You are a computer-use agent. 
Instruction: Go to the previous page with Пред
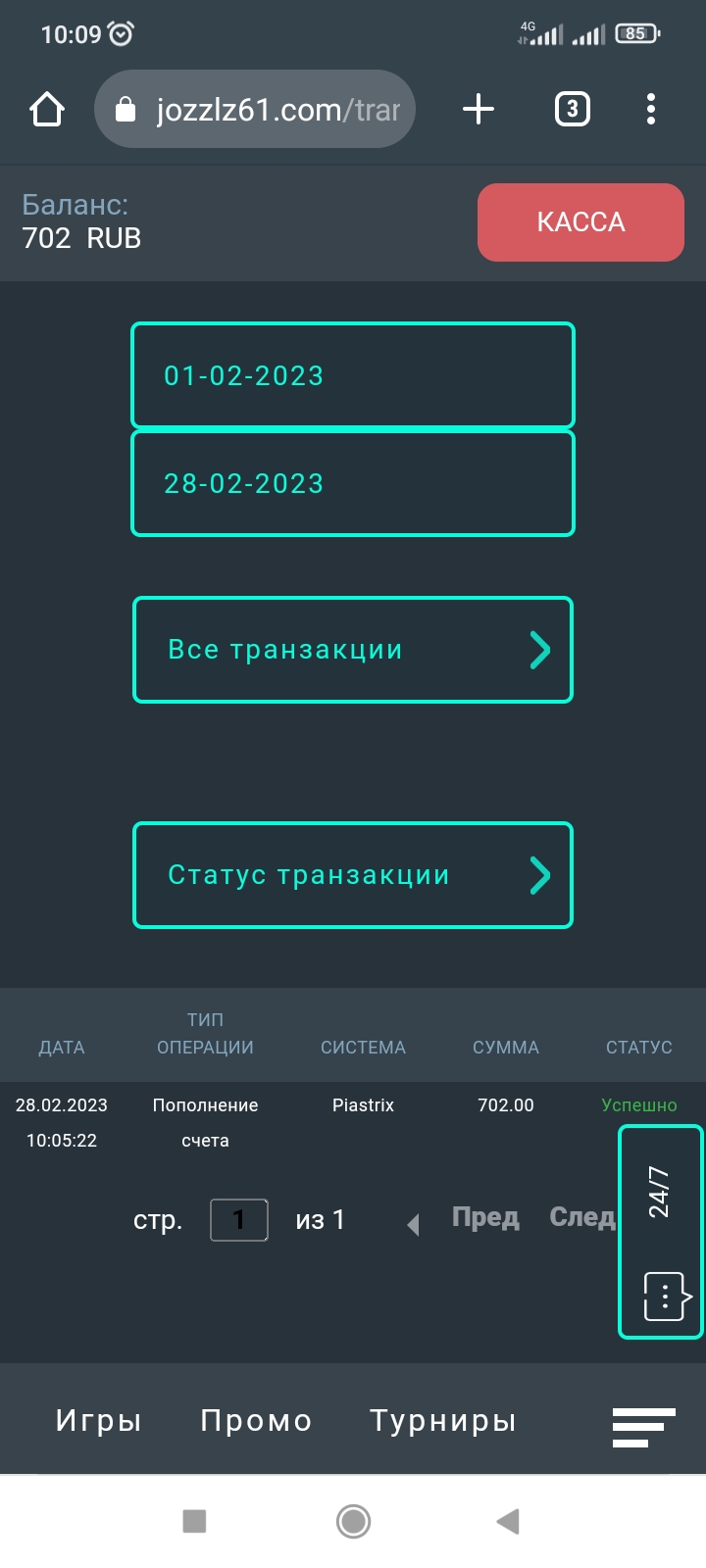click(x=484, y=1217)
